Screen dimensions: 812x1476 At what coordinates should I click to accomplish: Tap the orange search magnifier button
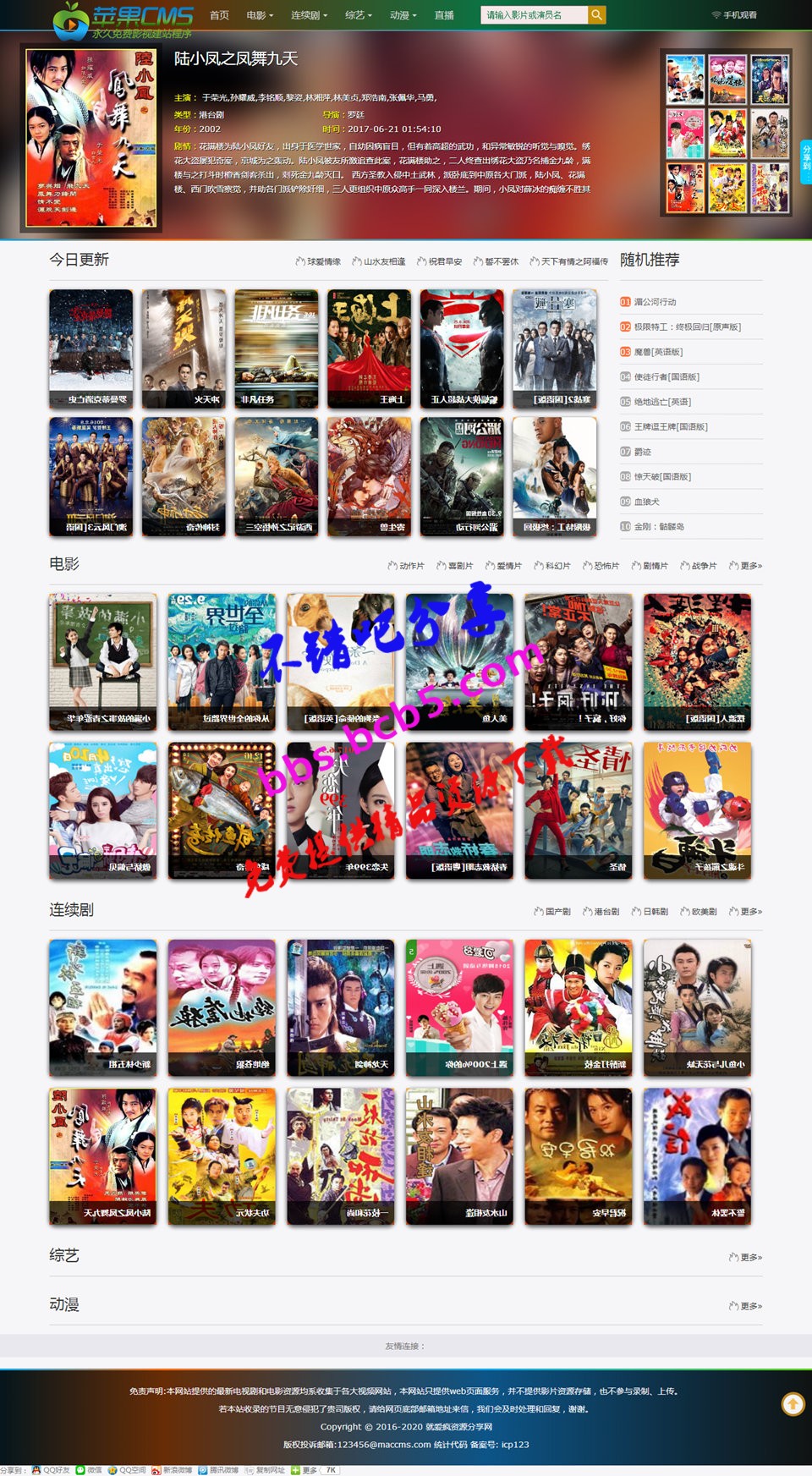click(x=596, y=15)
